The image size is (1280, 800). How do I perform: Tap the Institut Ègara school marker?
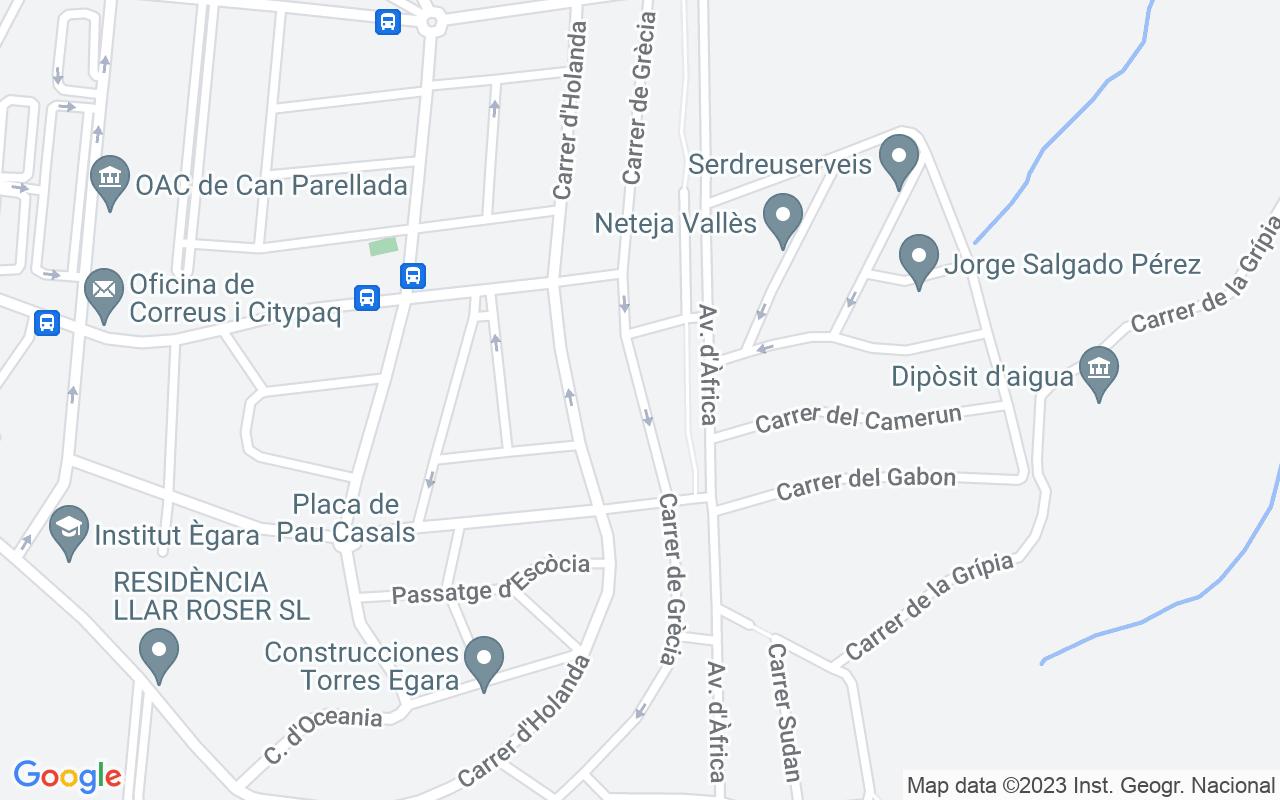click(68, 530)
